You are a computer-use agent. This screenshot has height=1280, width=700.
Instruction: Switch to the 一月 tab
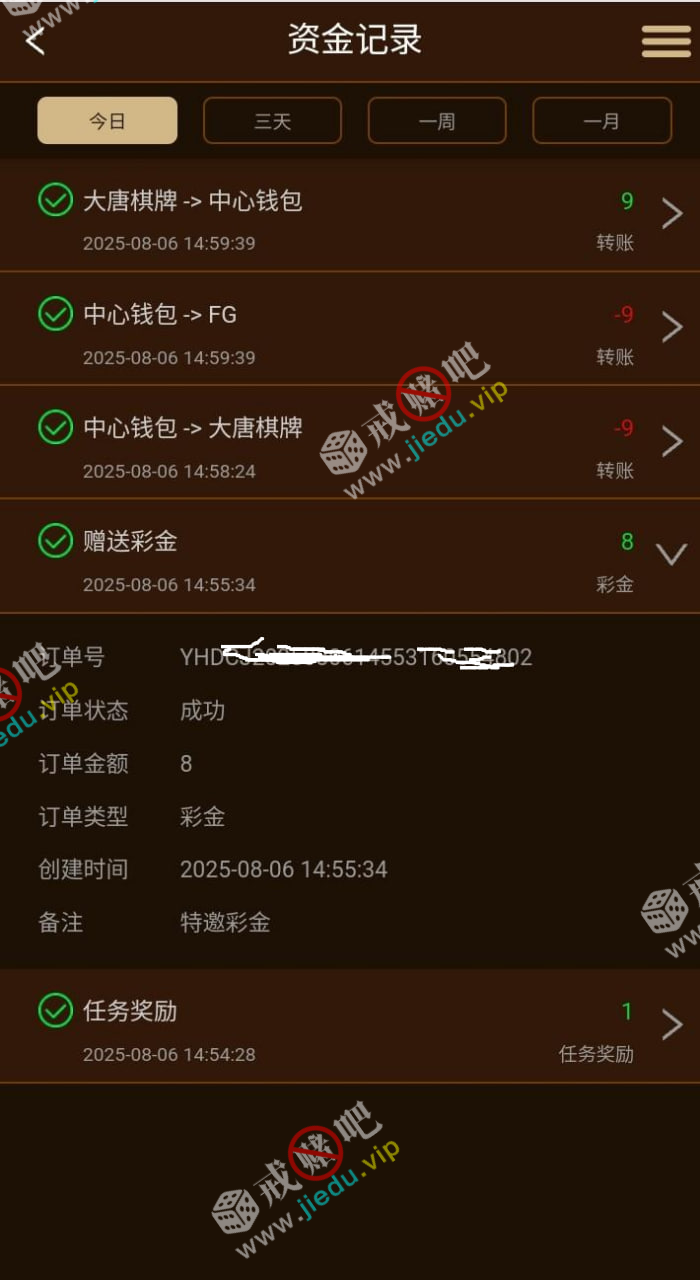[601, 121]
